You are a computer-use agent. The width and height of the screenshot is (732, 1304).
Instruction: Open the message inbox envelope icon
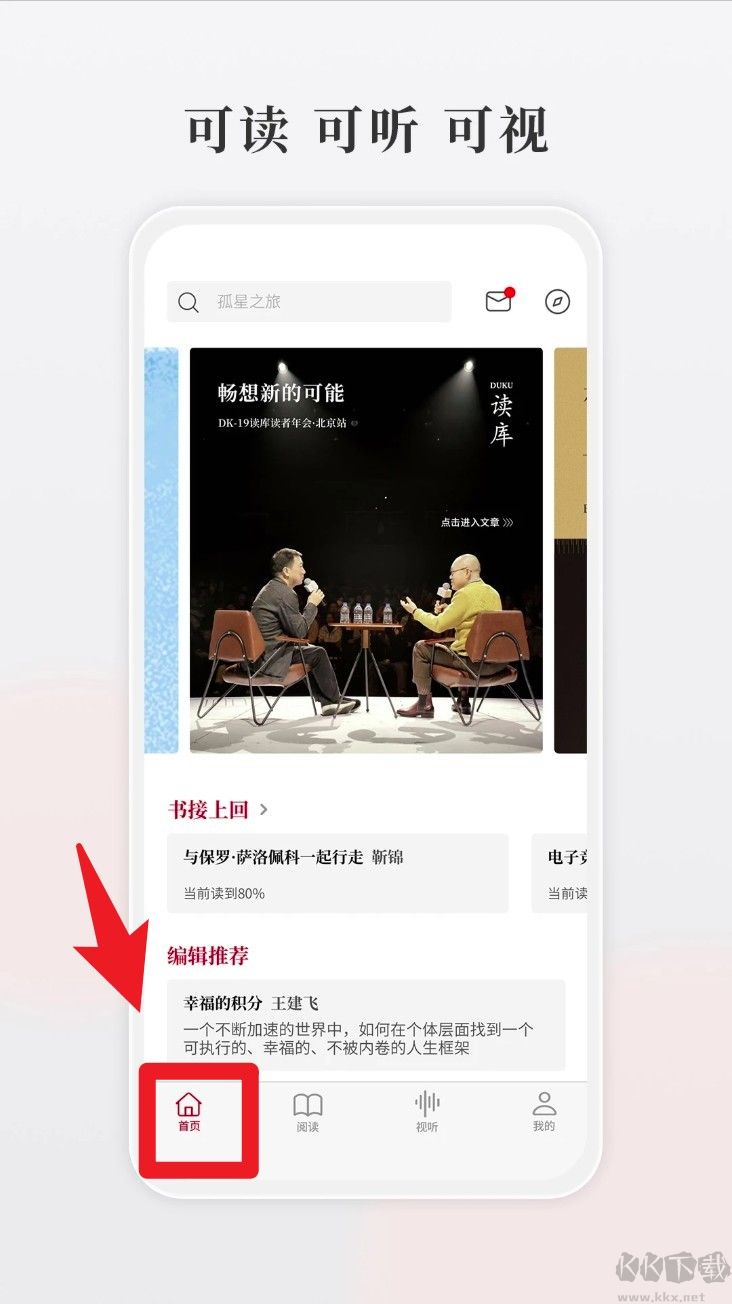(x=497, y=302)
